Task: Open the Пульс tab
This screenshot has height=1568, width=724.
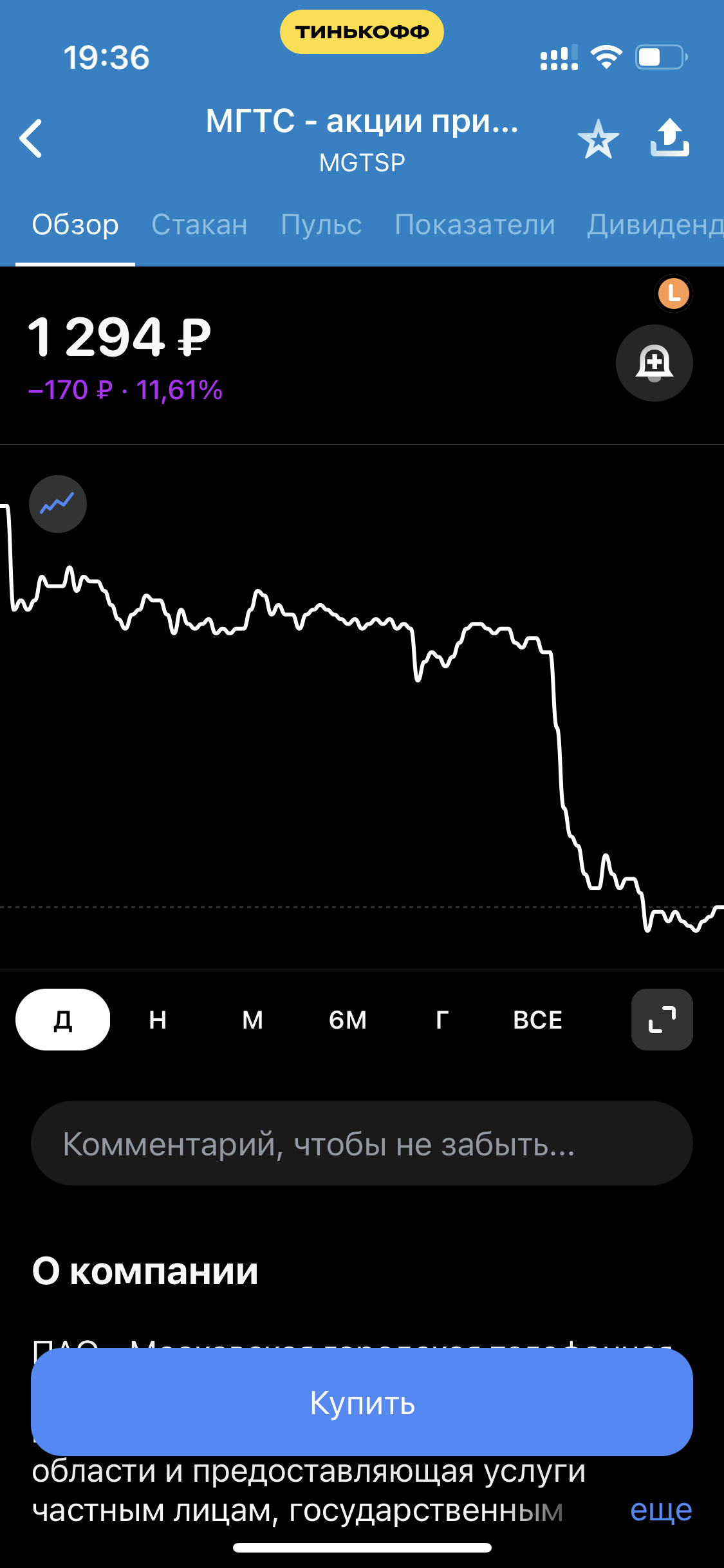Action: tap(321, 225)
